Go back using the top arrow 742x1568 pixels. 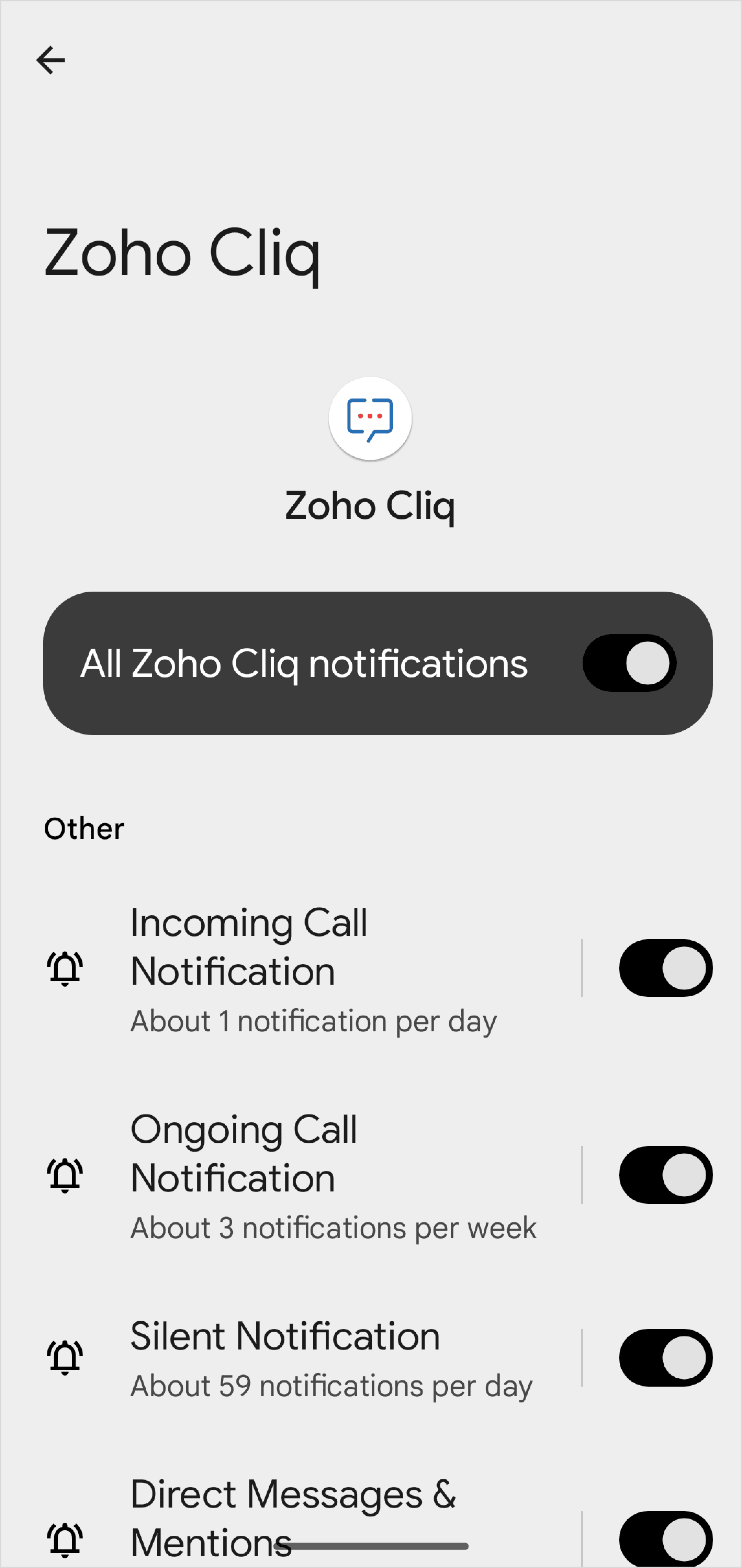pyautogui.click(x=50, y=60)
